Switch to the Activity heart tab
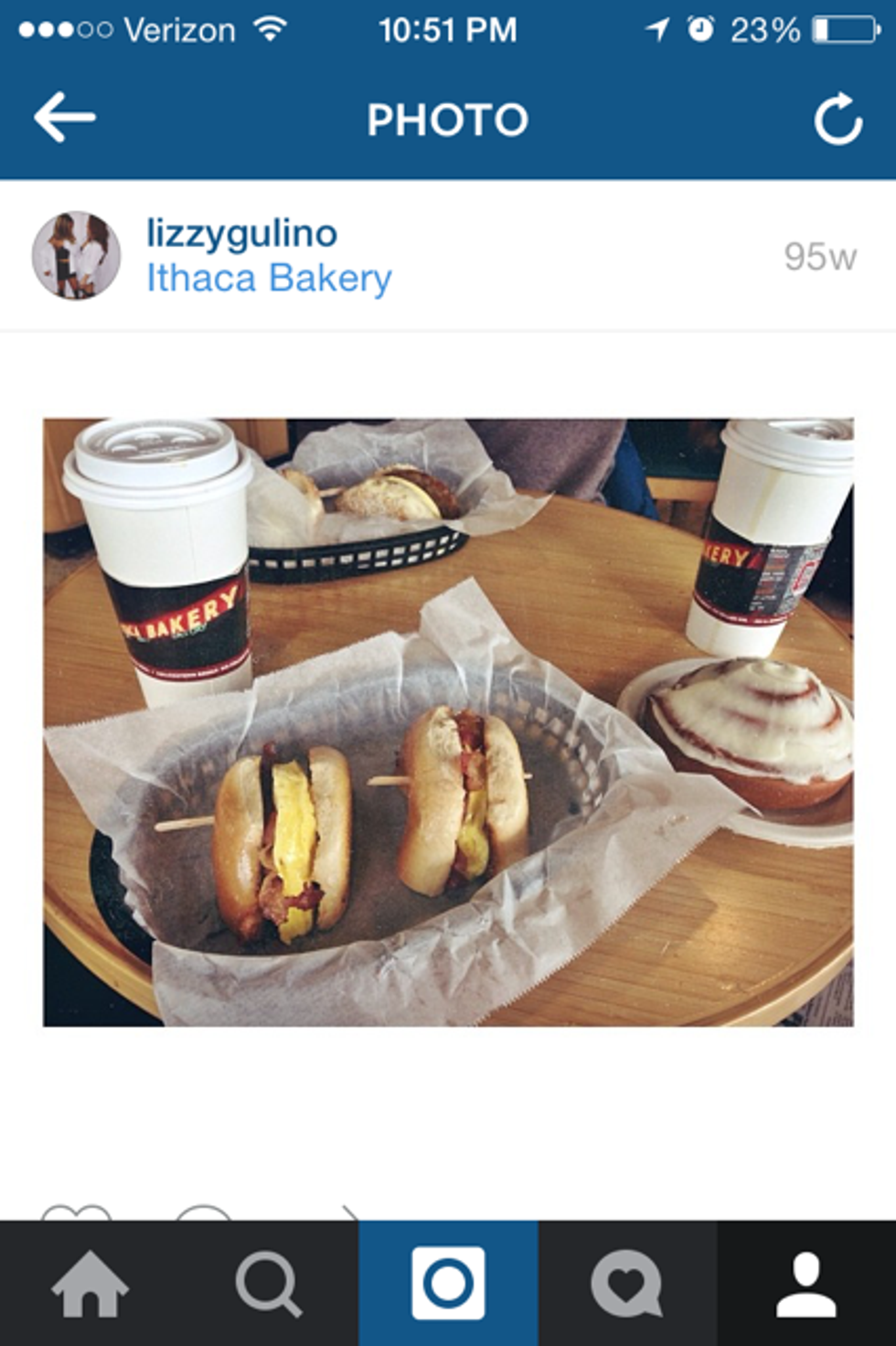 (x=627, y=1284)
